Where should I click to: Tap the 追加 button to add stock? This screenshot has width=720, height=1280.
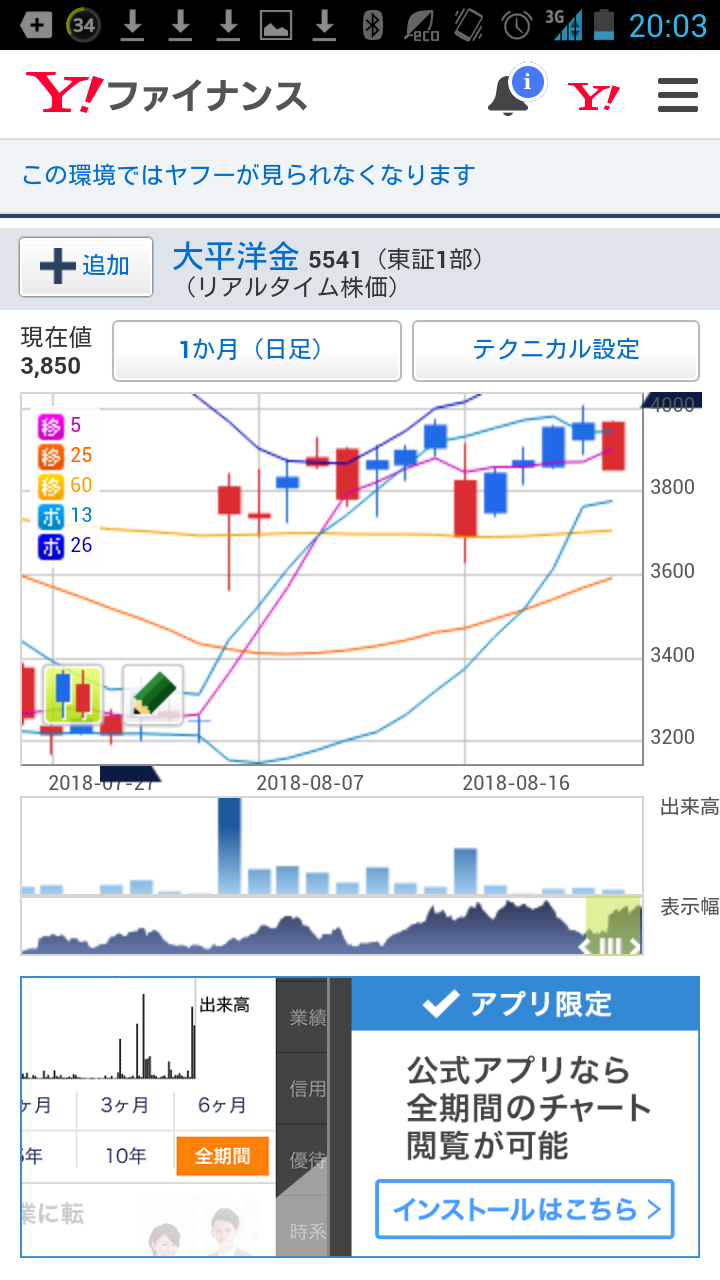coord(86,266)
